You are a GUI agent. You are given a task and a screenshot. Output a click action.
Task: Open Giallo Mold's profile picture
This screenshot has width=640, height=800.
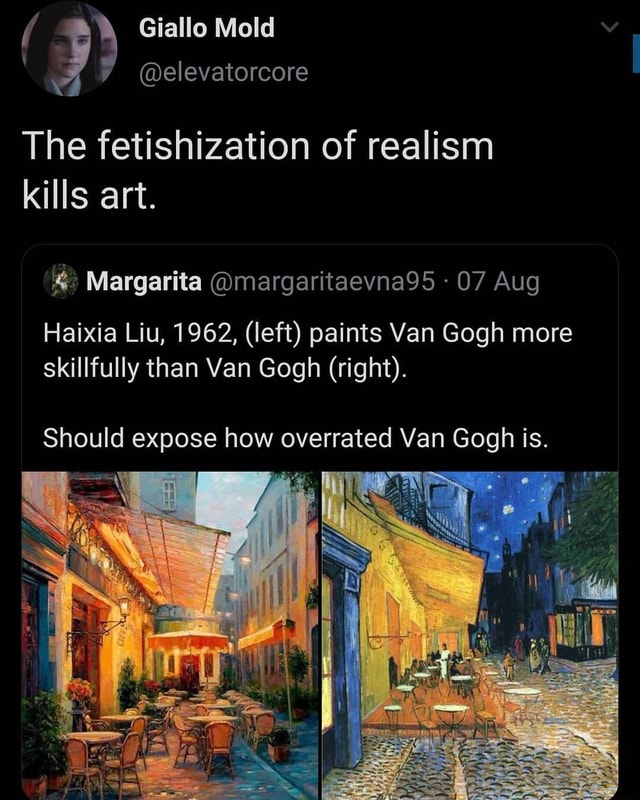point(69,48)
